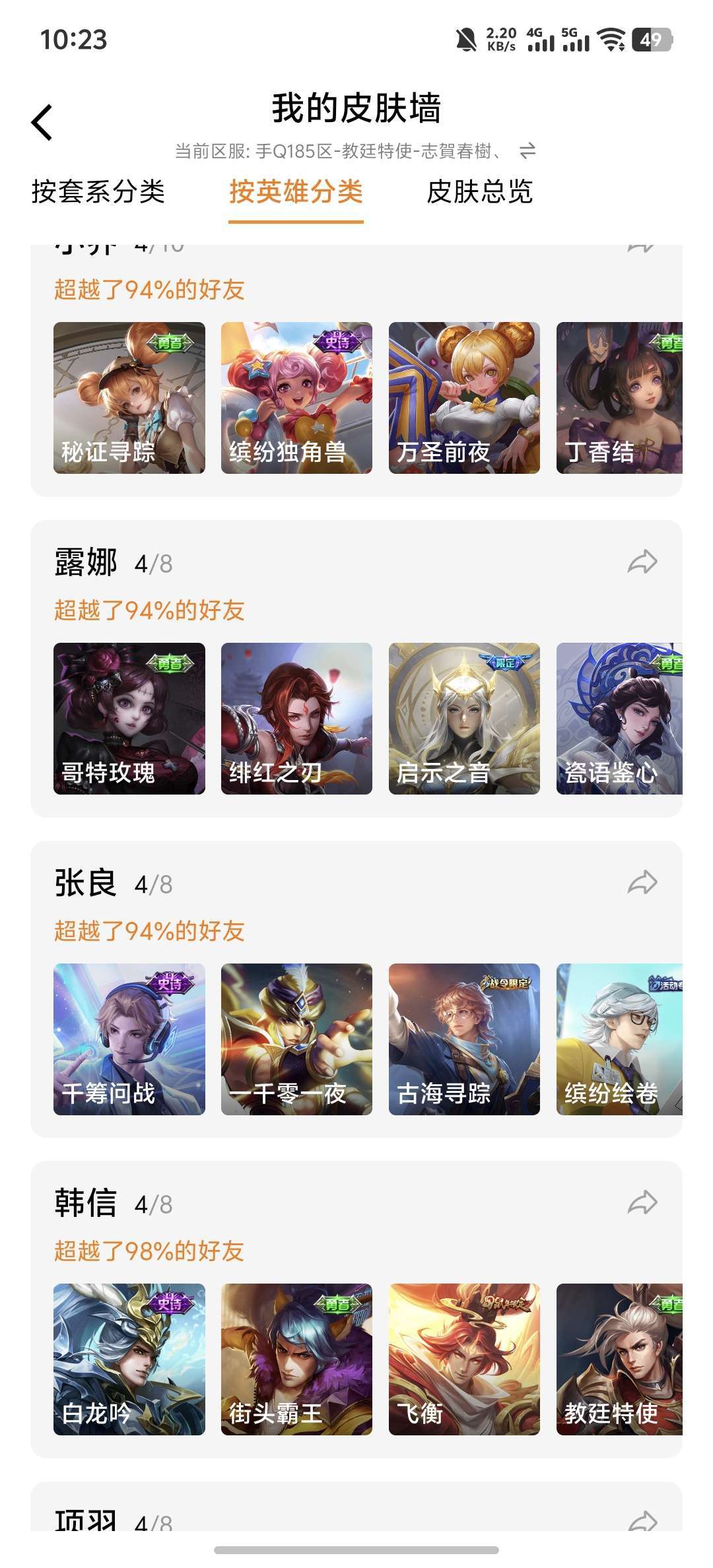Select the 瓷语鉴心 skin
Image resolution: width=713 pixels, height=1568 pixels.
pyautogui.click(x=619, y=719)
